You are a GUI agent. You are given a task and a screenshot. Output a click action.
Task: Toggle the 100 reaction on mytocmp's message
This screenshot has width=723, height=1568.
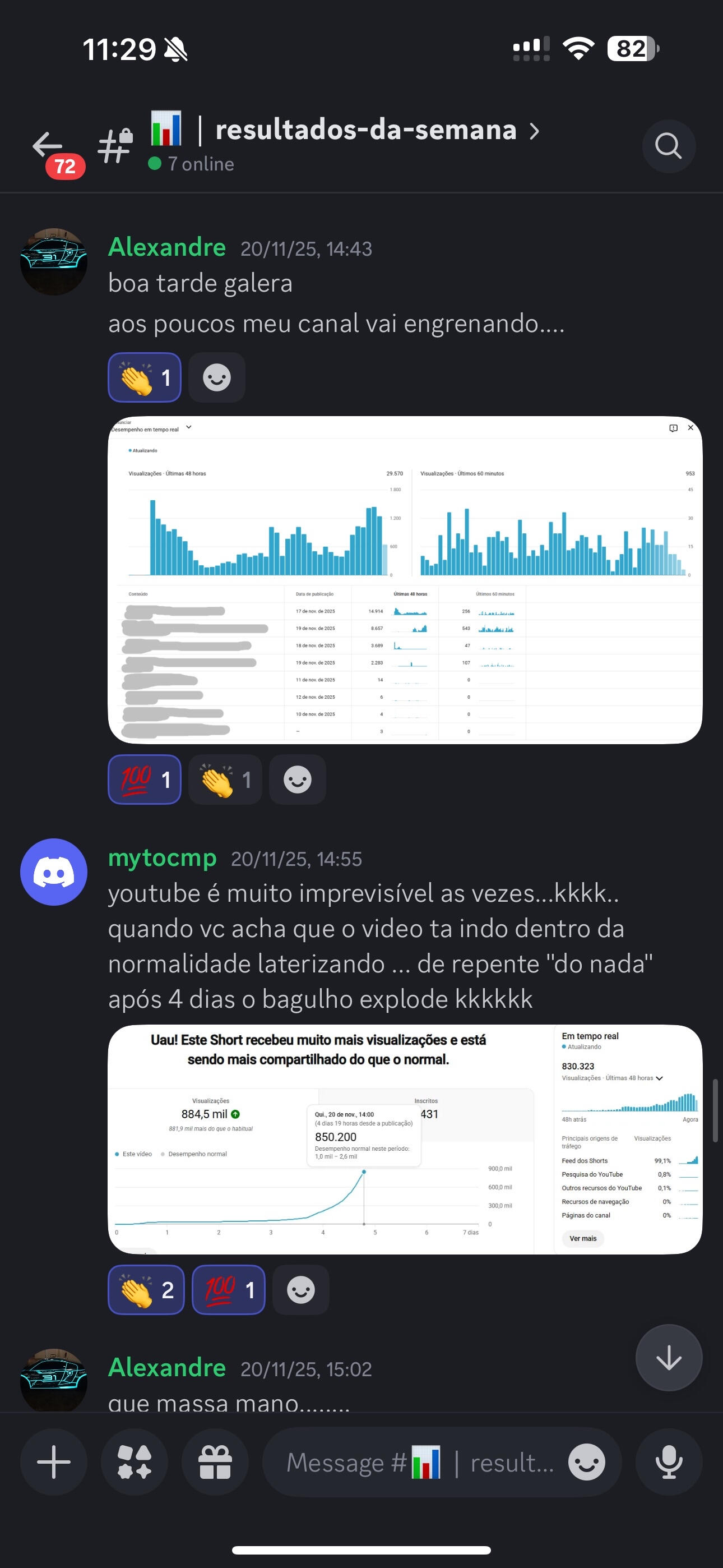228,1290
